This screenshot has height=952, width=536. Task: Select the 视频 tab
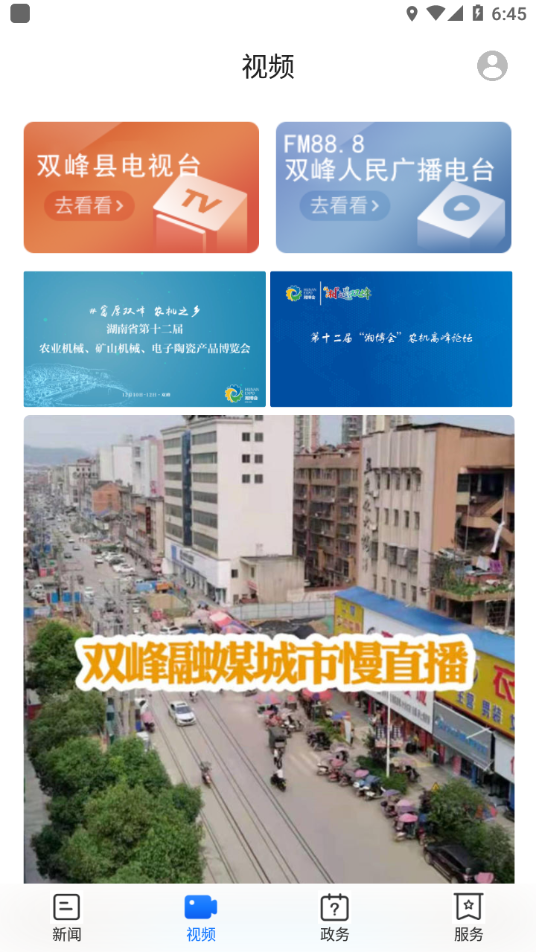coord(201,917)
